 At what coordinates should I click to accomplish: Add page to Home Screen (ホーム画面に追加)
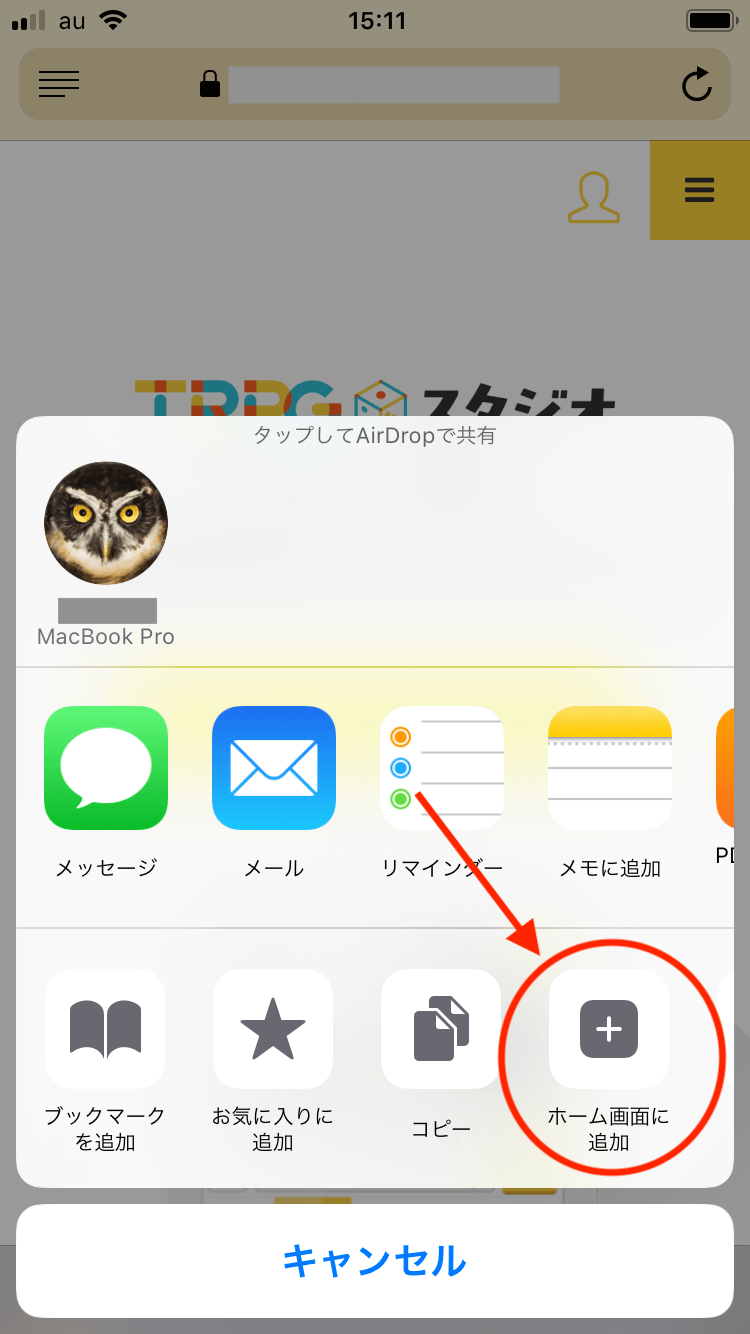[608, 1029]
